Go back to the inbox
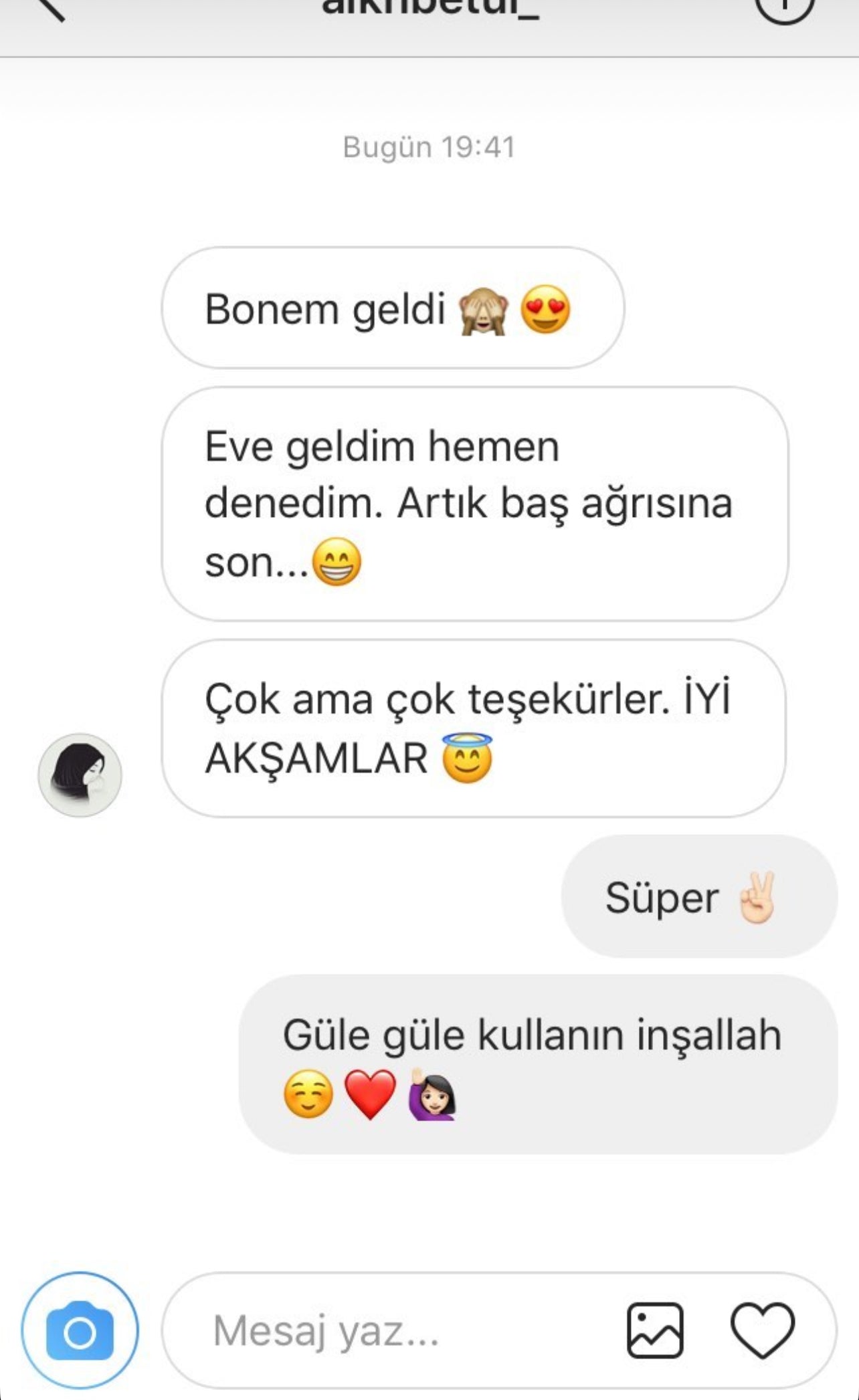 tap(48, 8)
